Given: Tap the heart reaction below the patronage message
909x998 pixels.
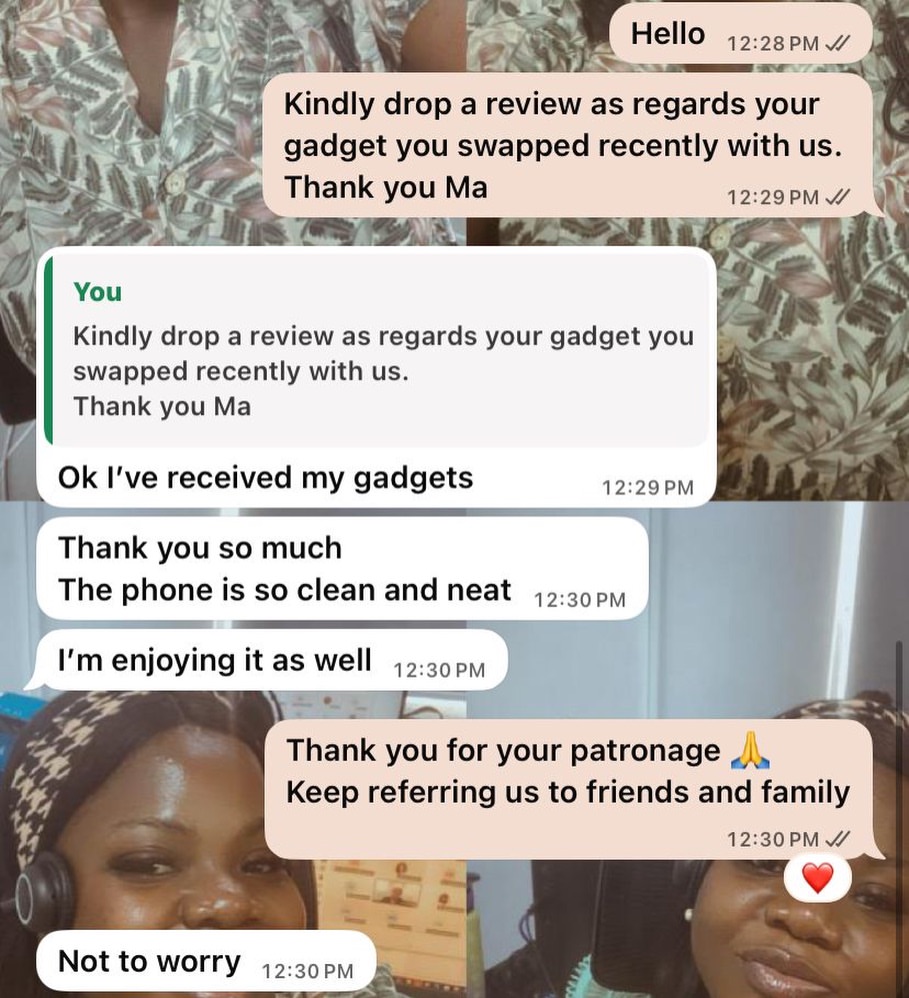Looking at the screenshot, I should coord(818,878).
